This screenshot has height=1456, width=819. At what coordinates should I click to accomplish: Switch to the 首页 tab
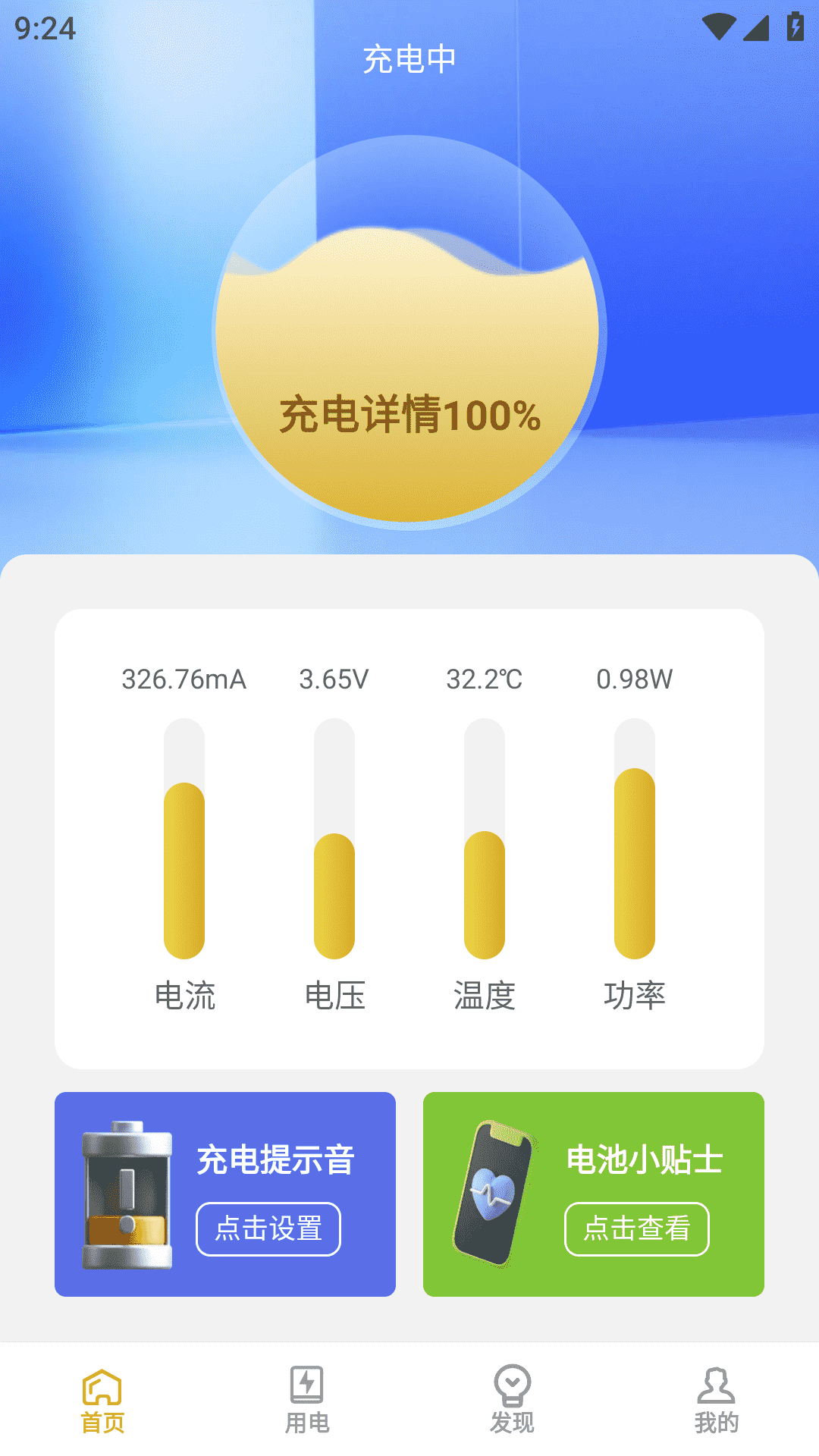(x=102, y=1401)
